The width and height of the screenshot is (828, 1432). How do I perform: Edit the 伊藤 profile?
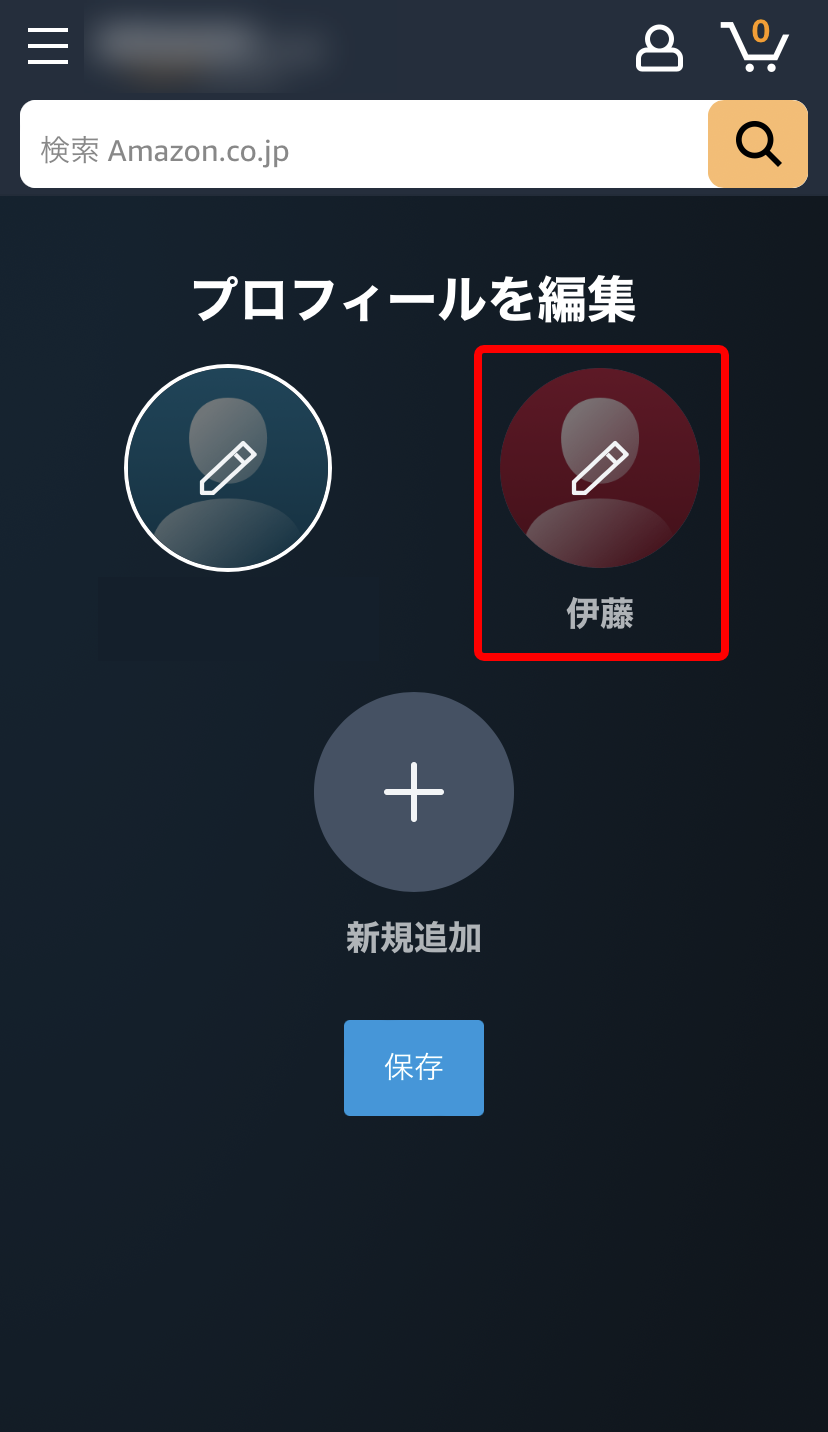(600, 468)
